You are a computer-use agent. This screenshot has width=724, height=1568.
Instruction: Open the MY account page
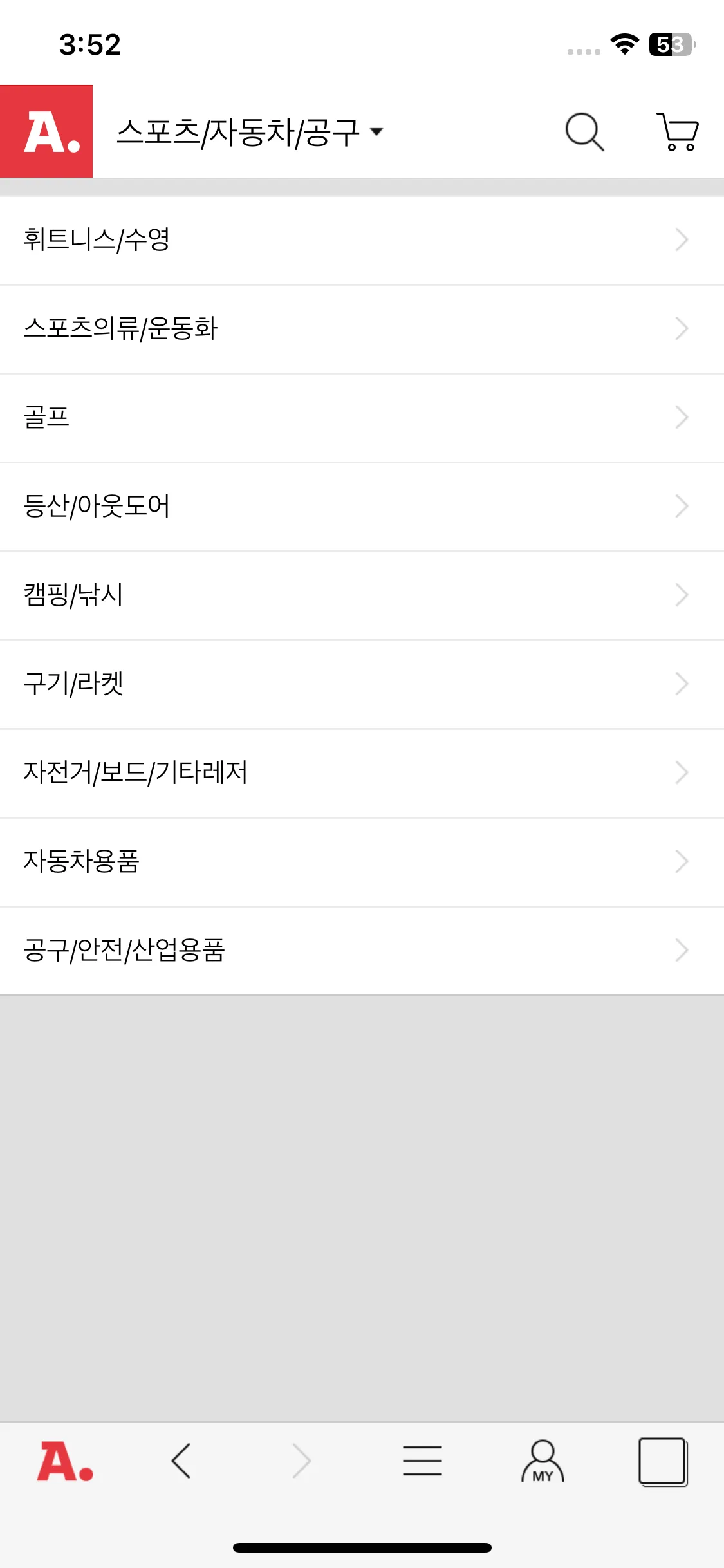[543, 1461]
